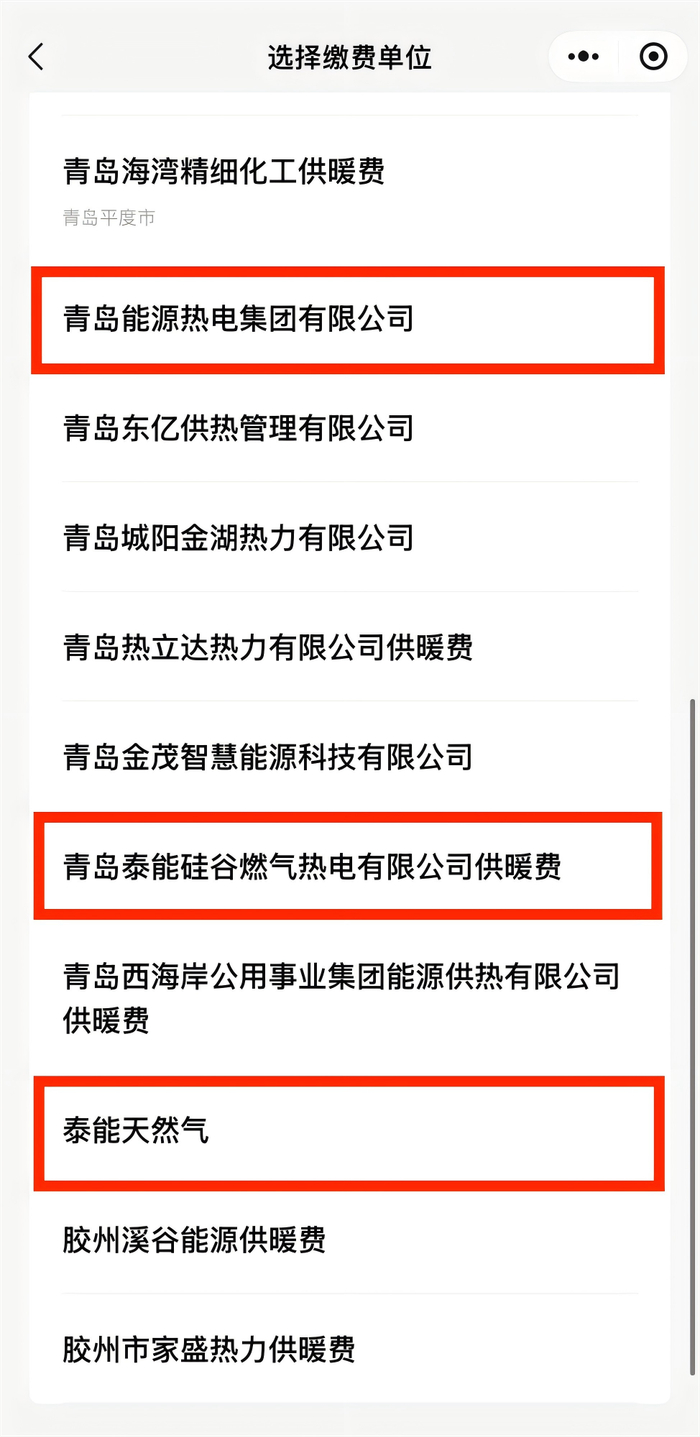
Task: Close the mini program with the circle button
Action: pos(653,57)
